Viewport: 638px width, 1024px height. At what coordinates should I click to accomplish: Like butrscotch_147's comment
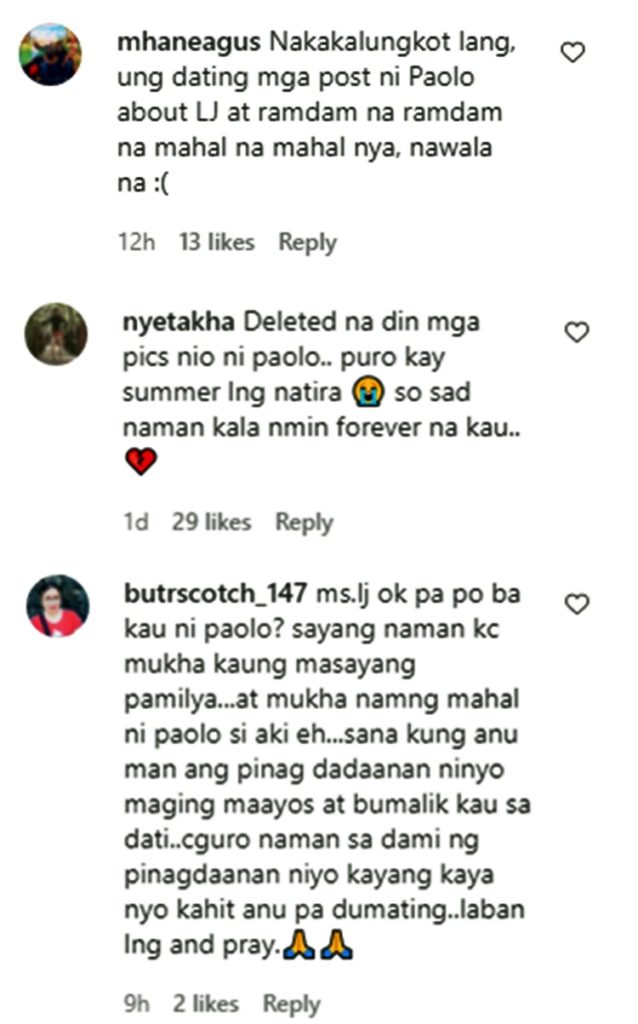click(x=577, y=604)
